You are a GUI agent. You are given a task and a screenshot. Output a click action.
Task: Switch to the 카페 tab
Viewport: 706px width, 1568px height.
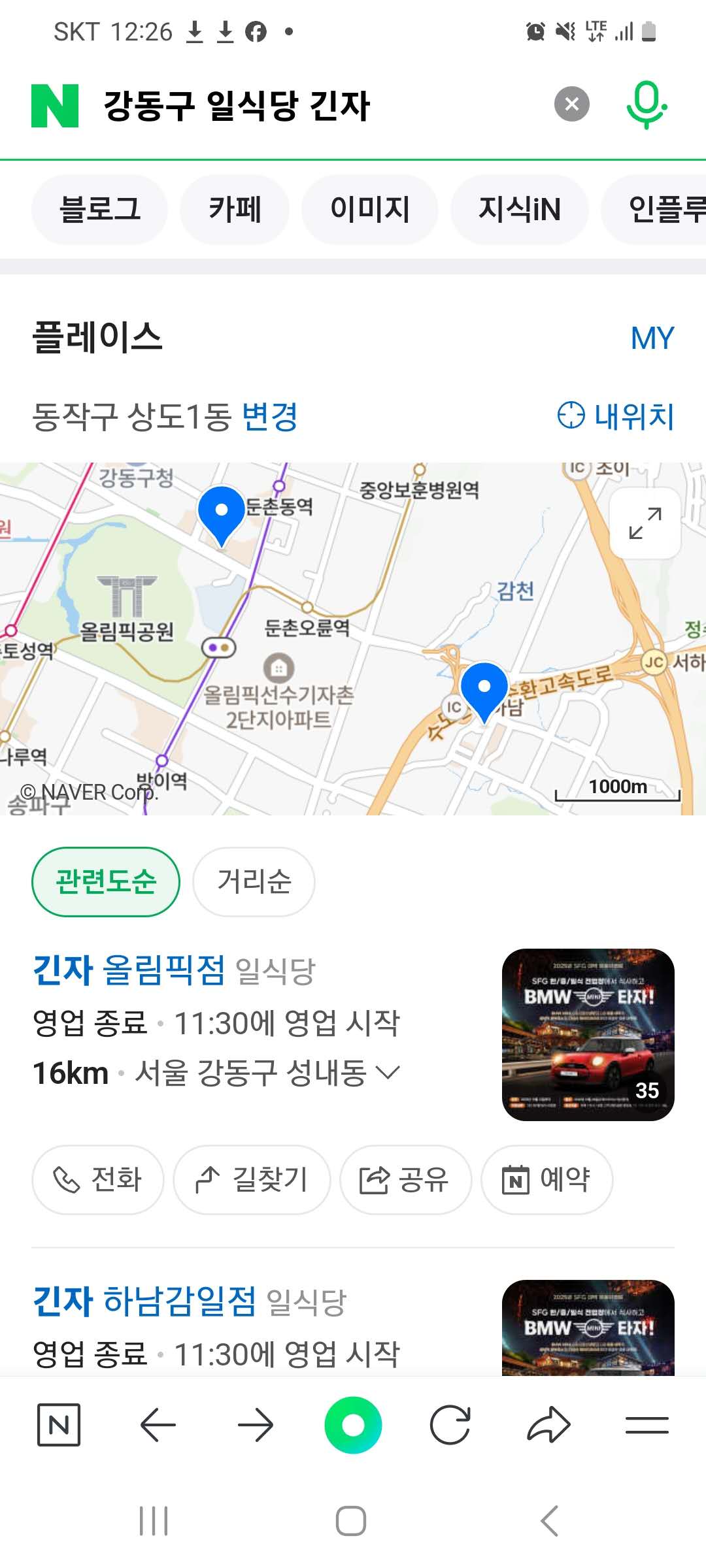(235, 210)
